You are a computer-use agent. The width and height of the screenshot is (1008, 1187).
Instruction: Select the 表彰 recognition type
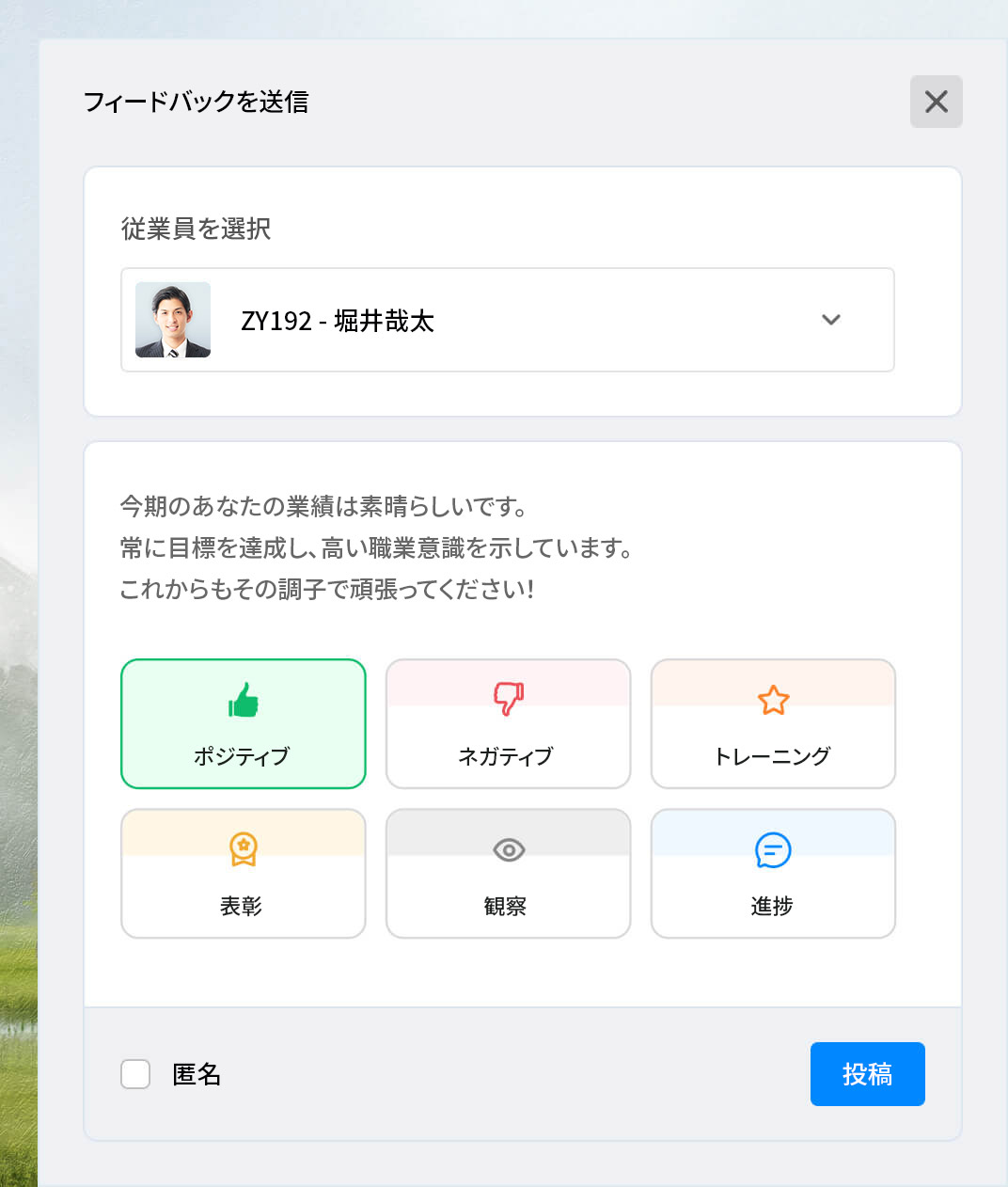coord(244,874)
